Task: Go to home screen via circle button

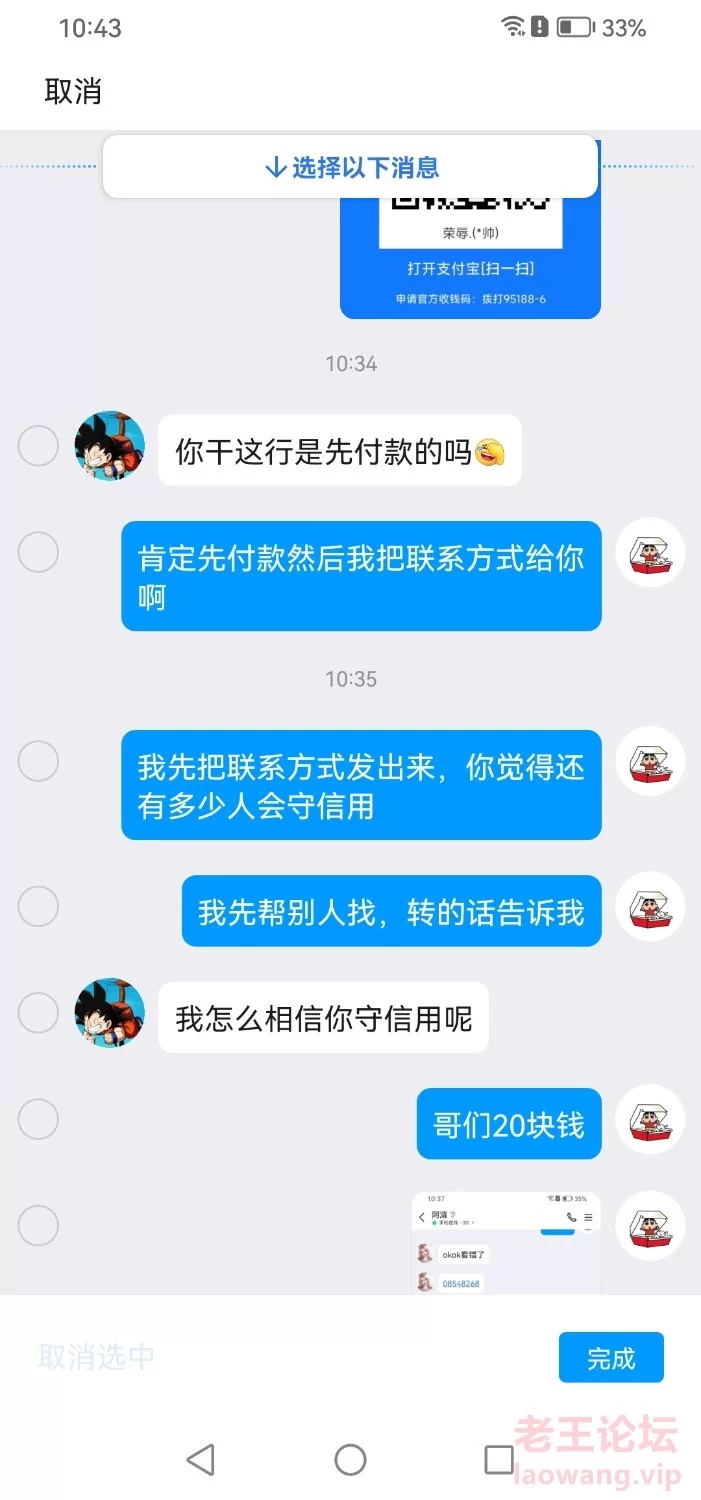Action: tap(350, 1459)
